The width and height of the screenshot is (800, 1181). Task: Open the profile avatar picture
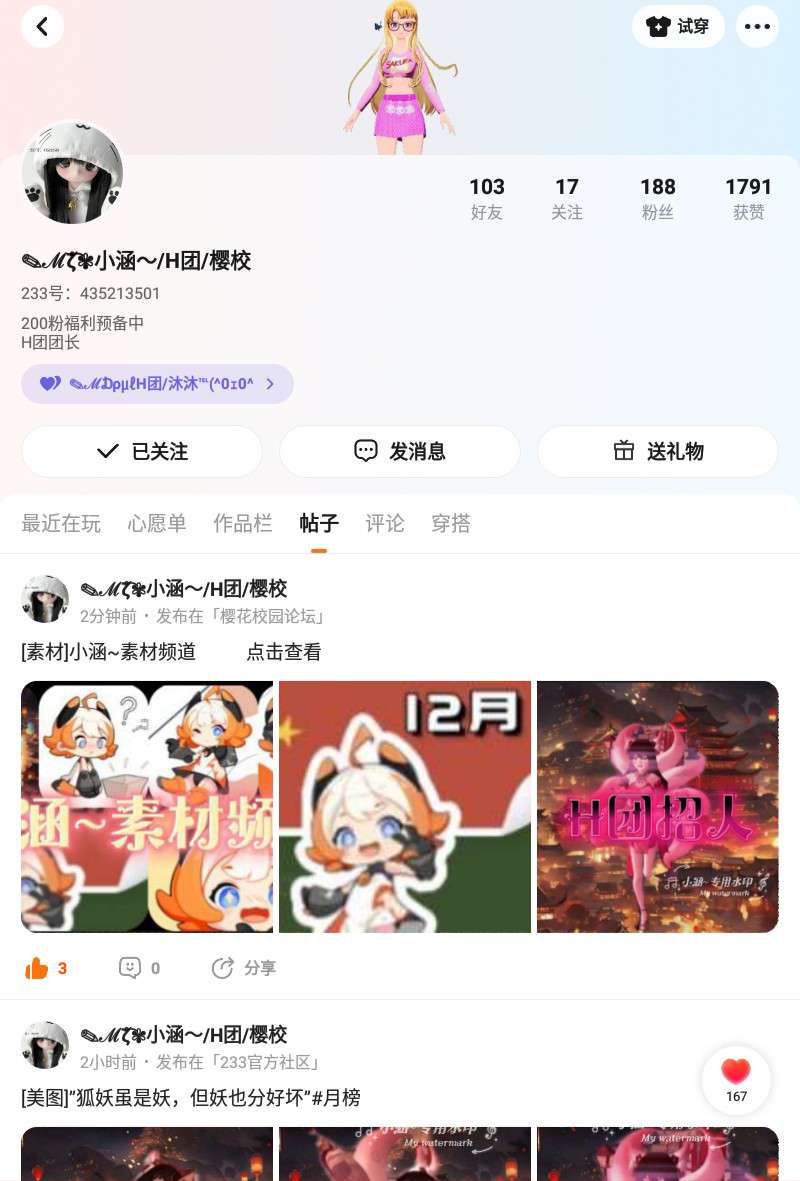[72, 173]
